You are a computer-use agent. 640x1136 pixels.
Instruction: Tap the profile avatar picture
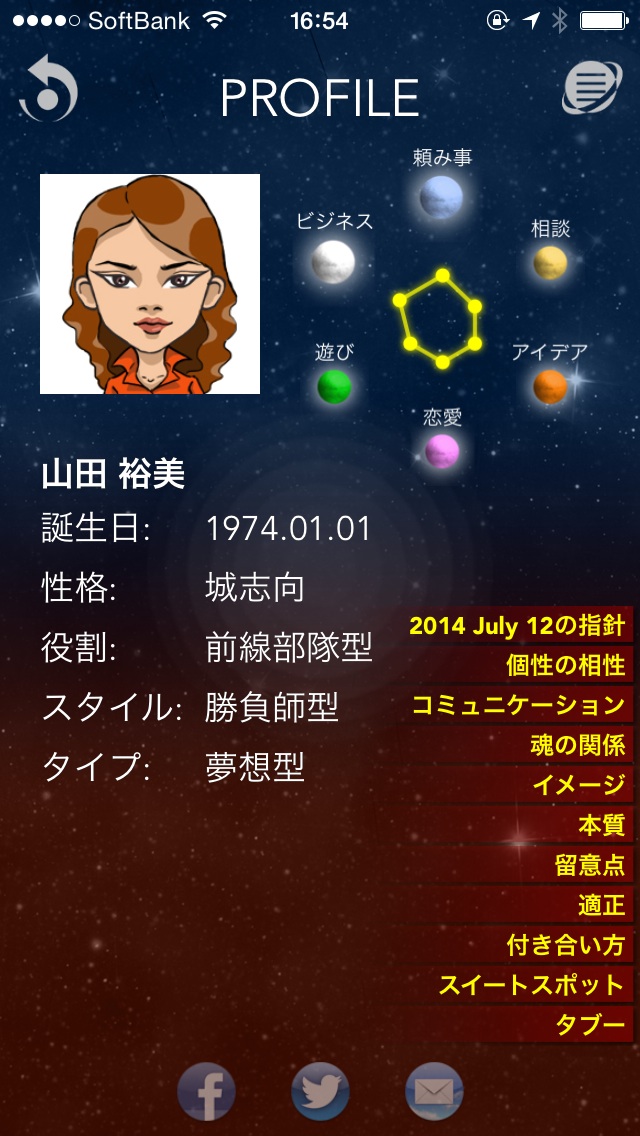click(150, 284)
